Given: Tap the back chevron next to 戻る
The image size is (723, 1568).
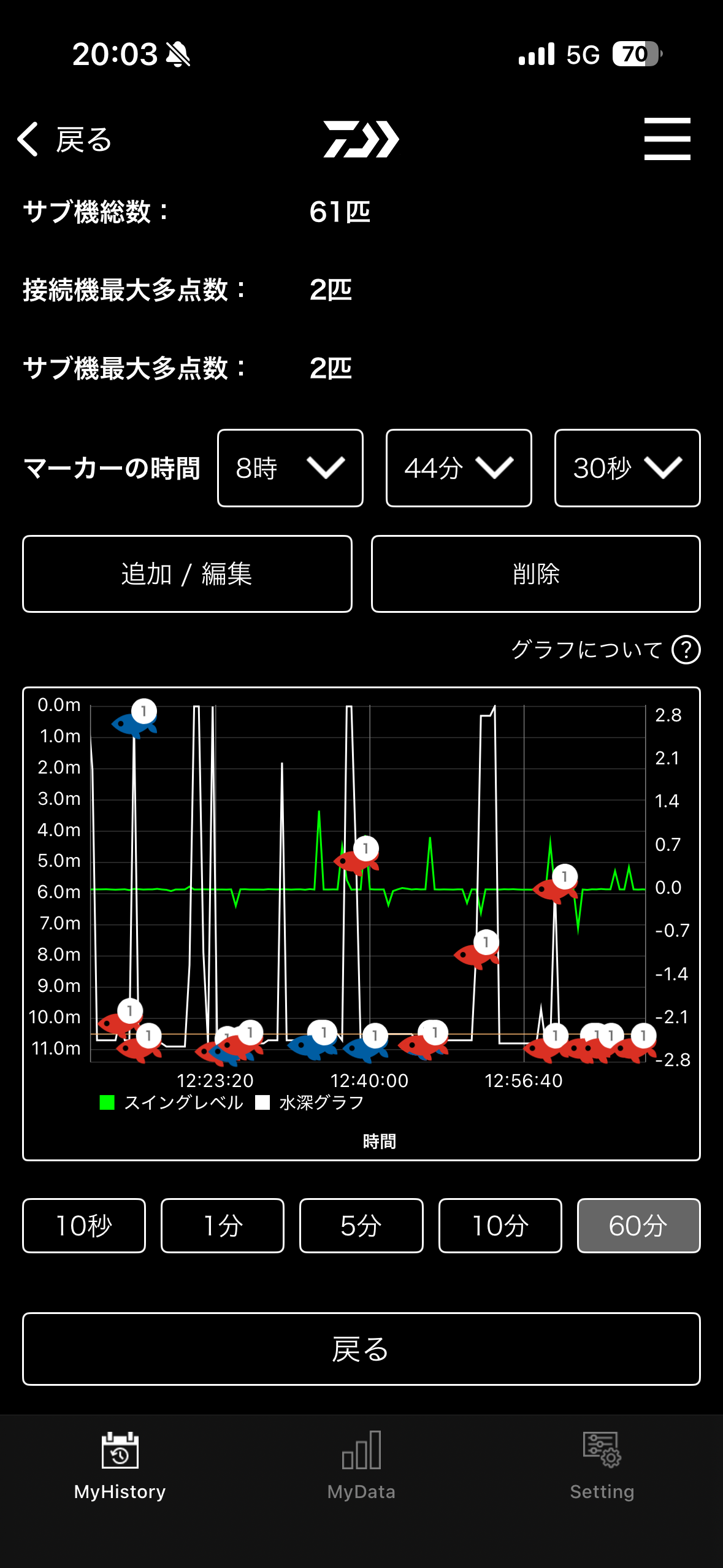Looking at the screenshot, I should click(x=27, y=139).
